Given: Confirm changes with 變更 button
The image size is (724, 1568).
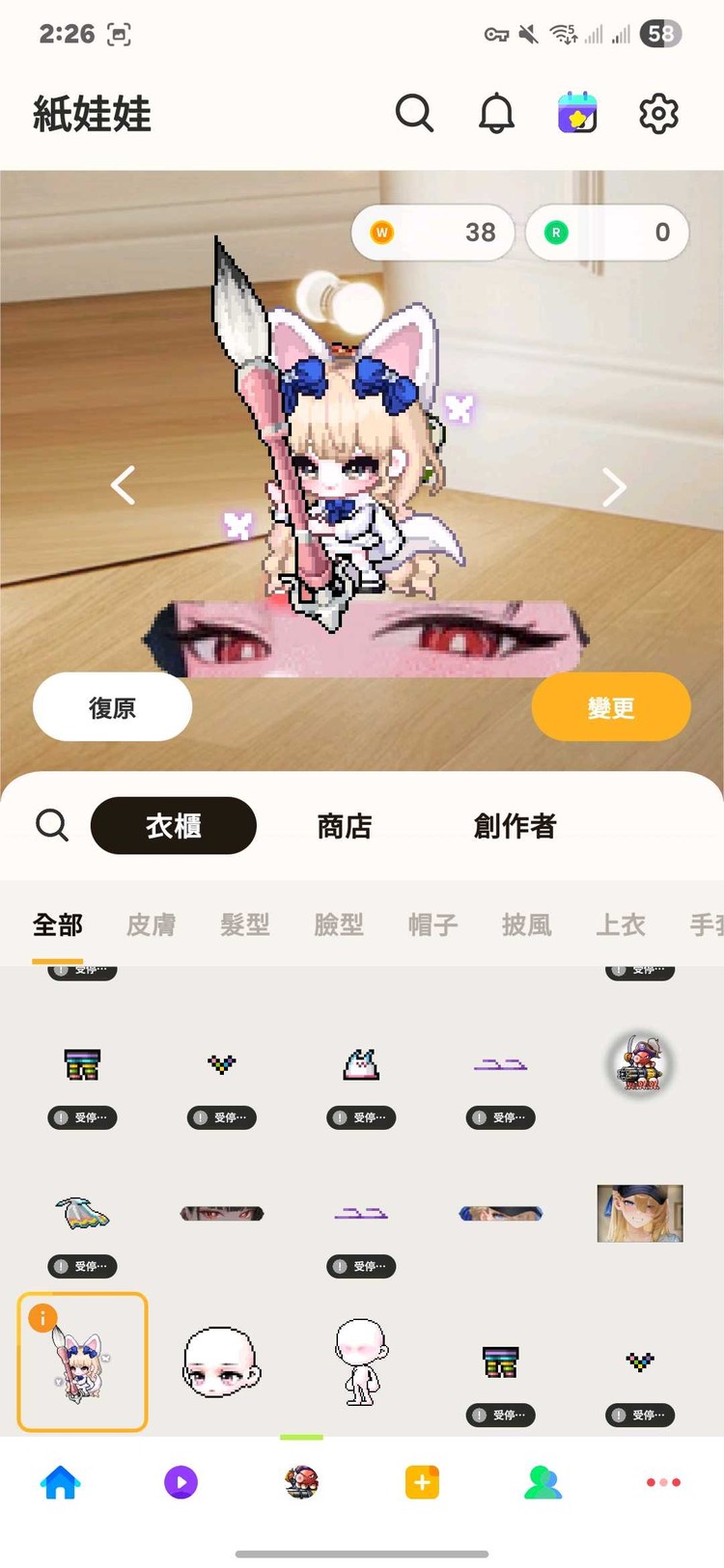Looking at the screenshot, I should pos(610,707).
